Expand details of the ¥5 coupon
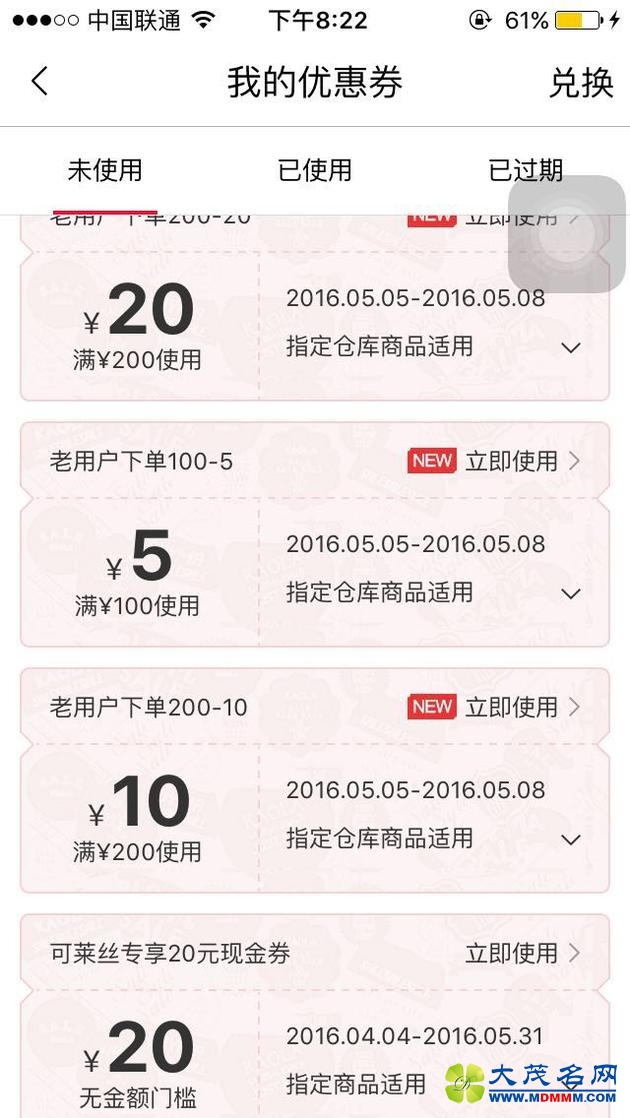The height and width of the screenshot is (1118, 630). 571,594
